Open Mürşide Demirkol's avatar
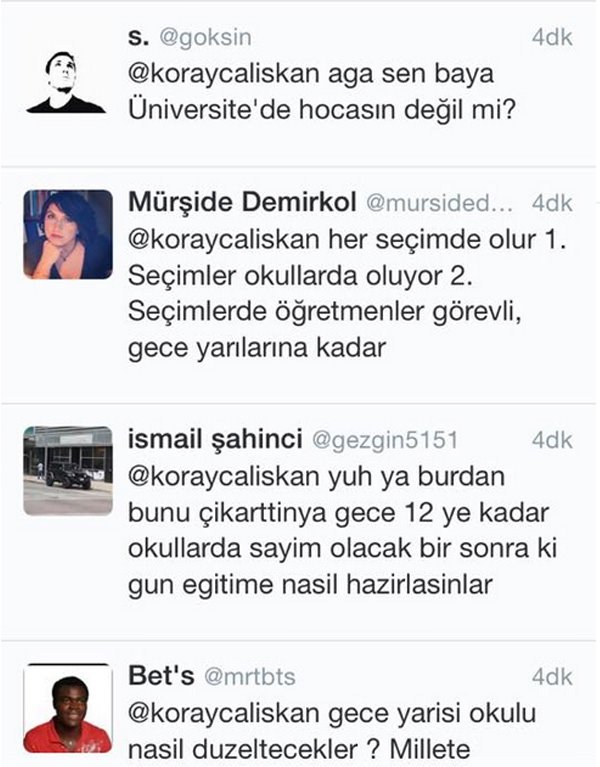The height and width of the screenshot is (767, 600). click(68, 234)
